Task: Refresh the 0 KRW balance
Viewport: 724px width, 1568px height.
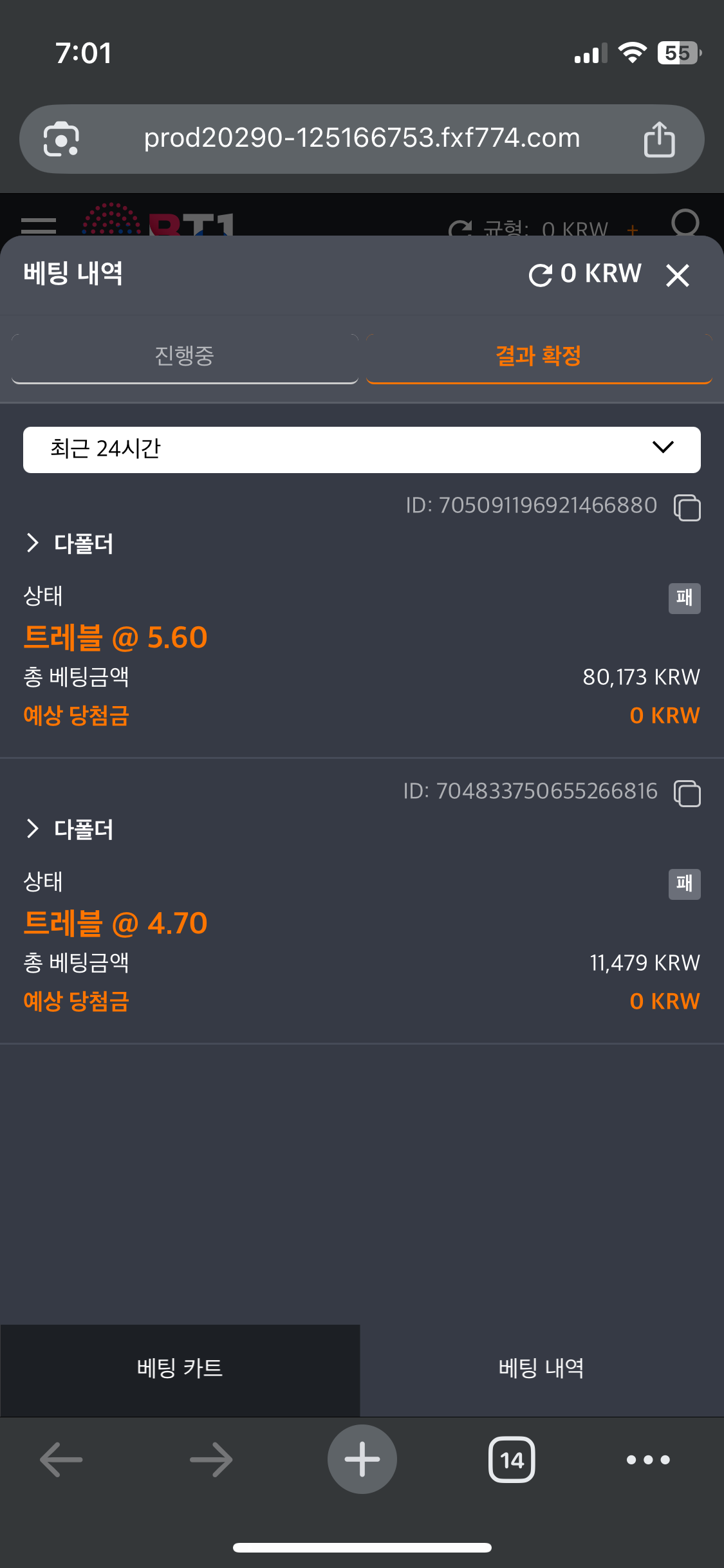Action: point(540,275)
